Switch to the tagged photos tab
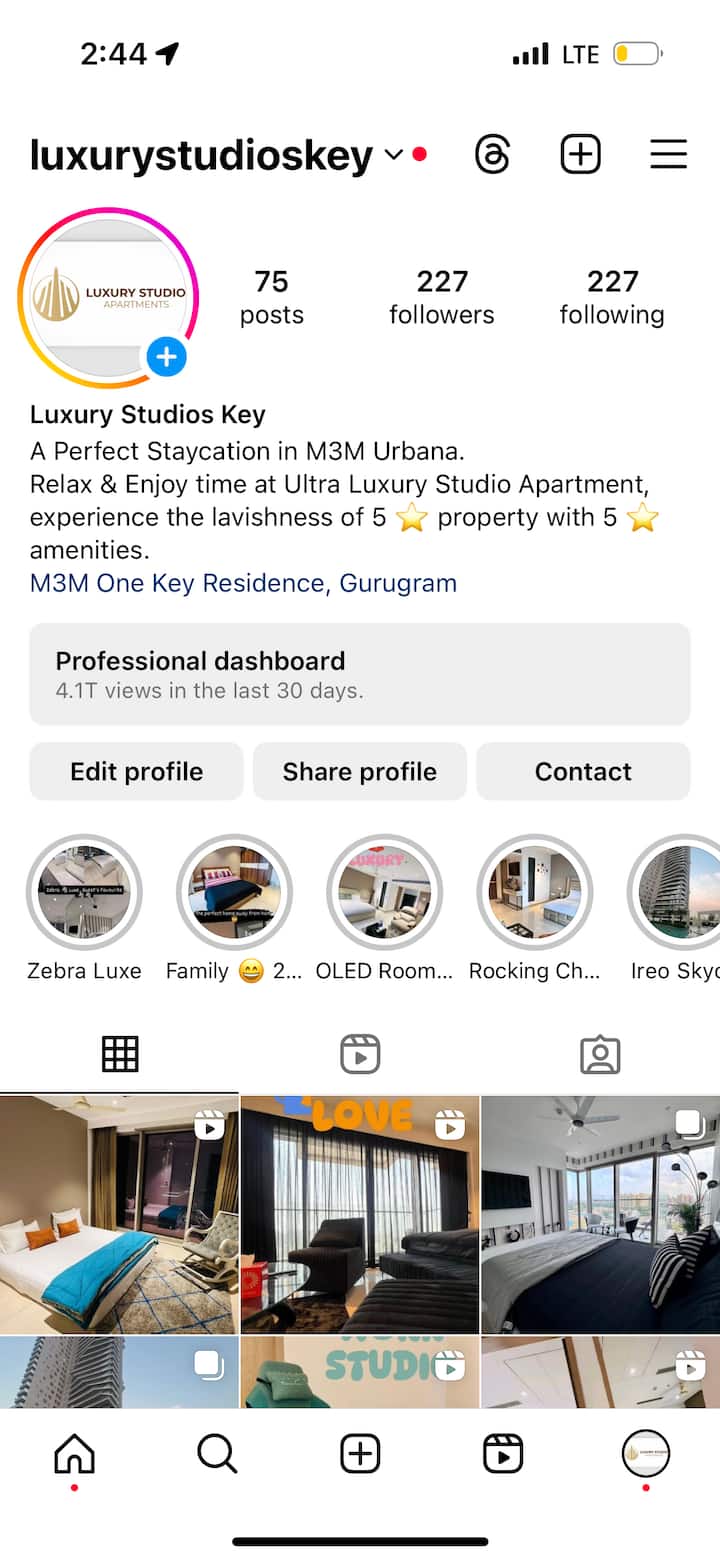The height and width of the screenshot is (1561, 720). point(600,1054)
